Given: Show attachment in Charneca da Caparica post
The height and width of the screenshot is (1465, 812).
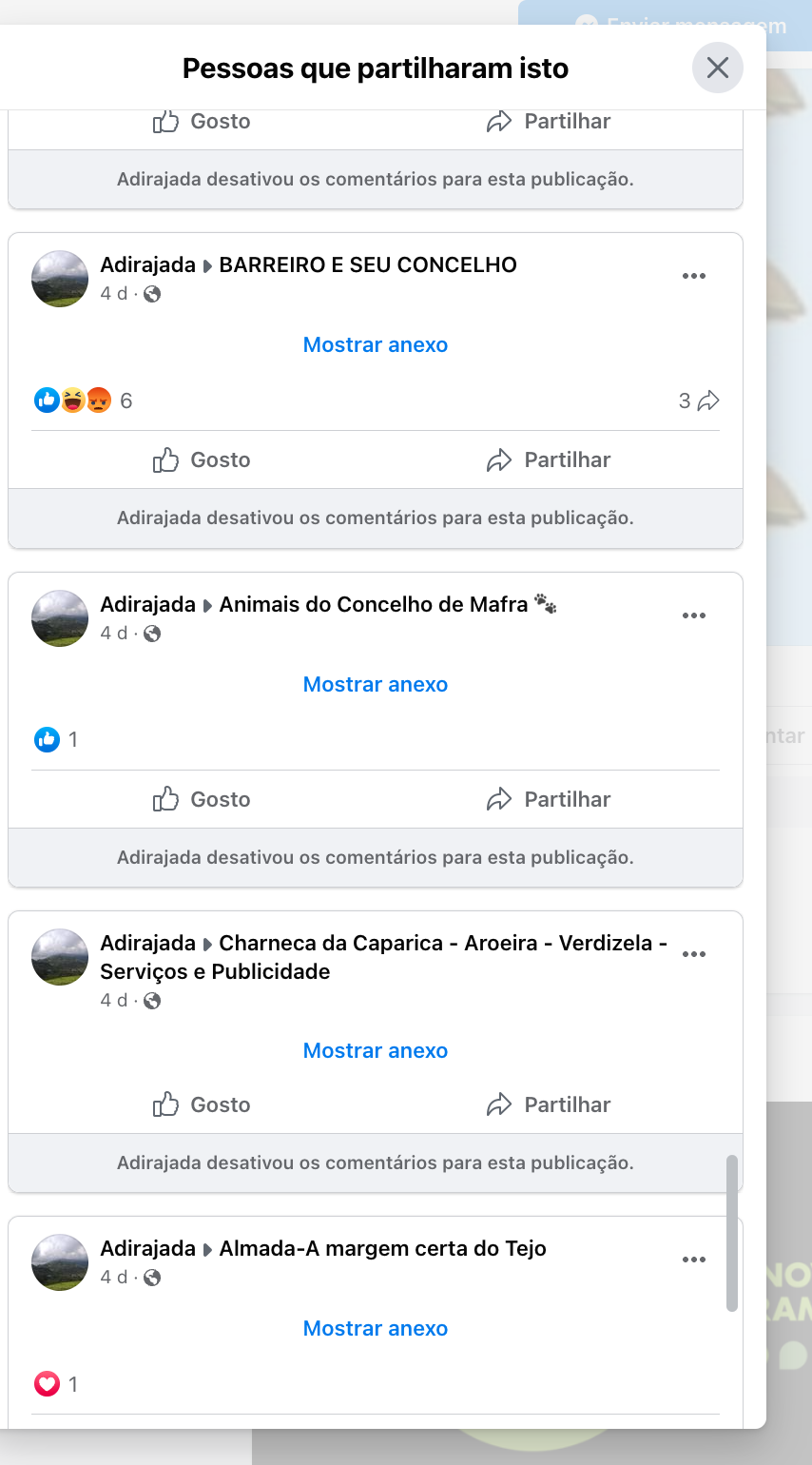Looking at the screenshot, I should 376,1051.
